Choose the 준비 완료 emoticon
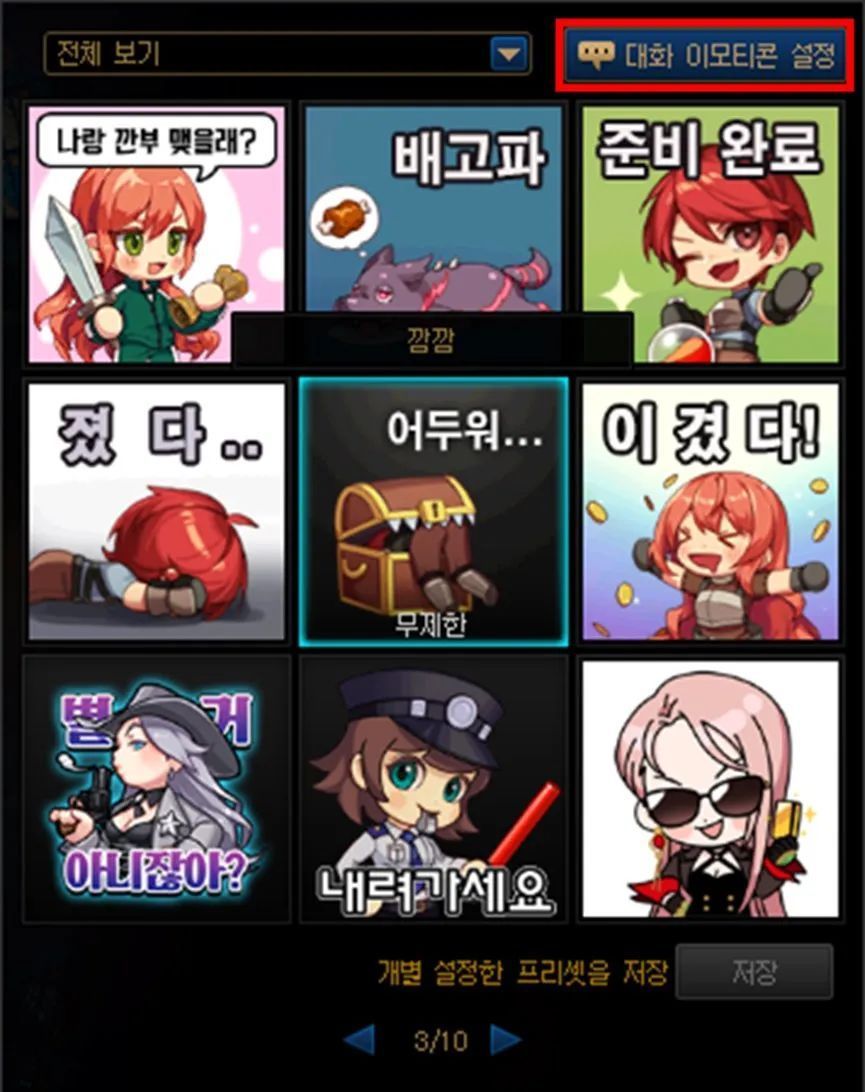865x1092 pixels. [710, 232]
